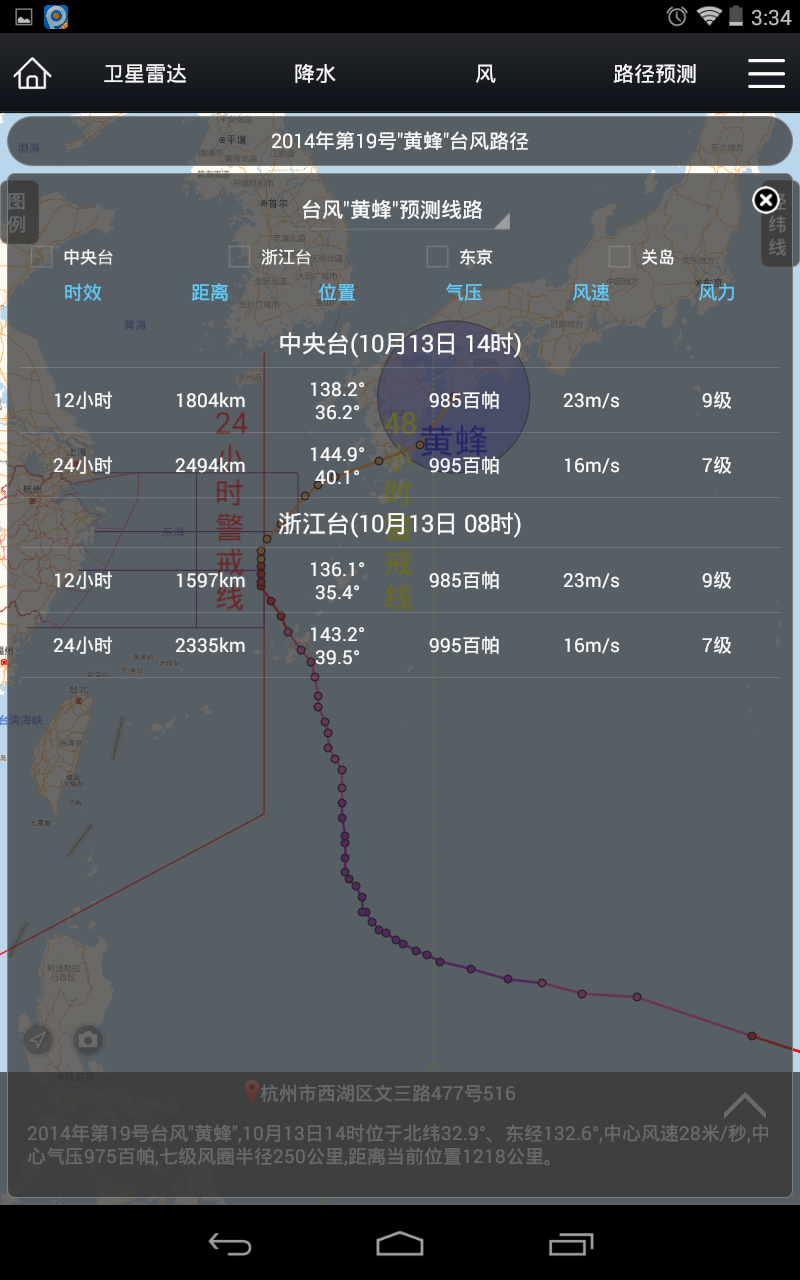This screenshot has width=800, height=1280.
Task: Click the 风速 column header
Action: tap(590, 293)
